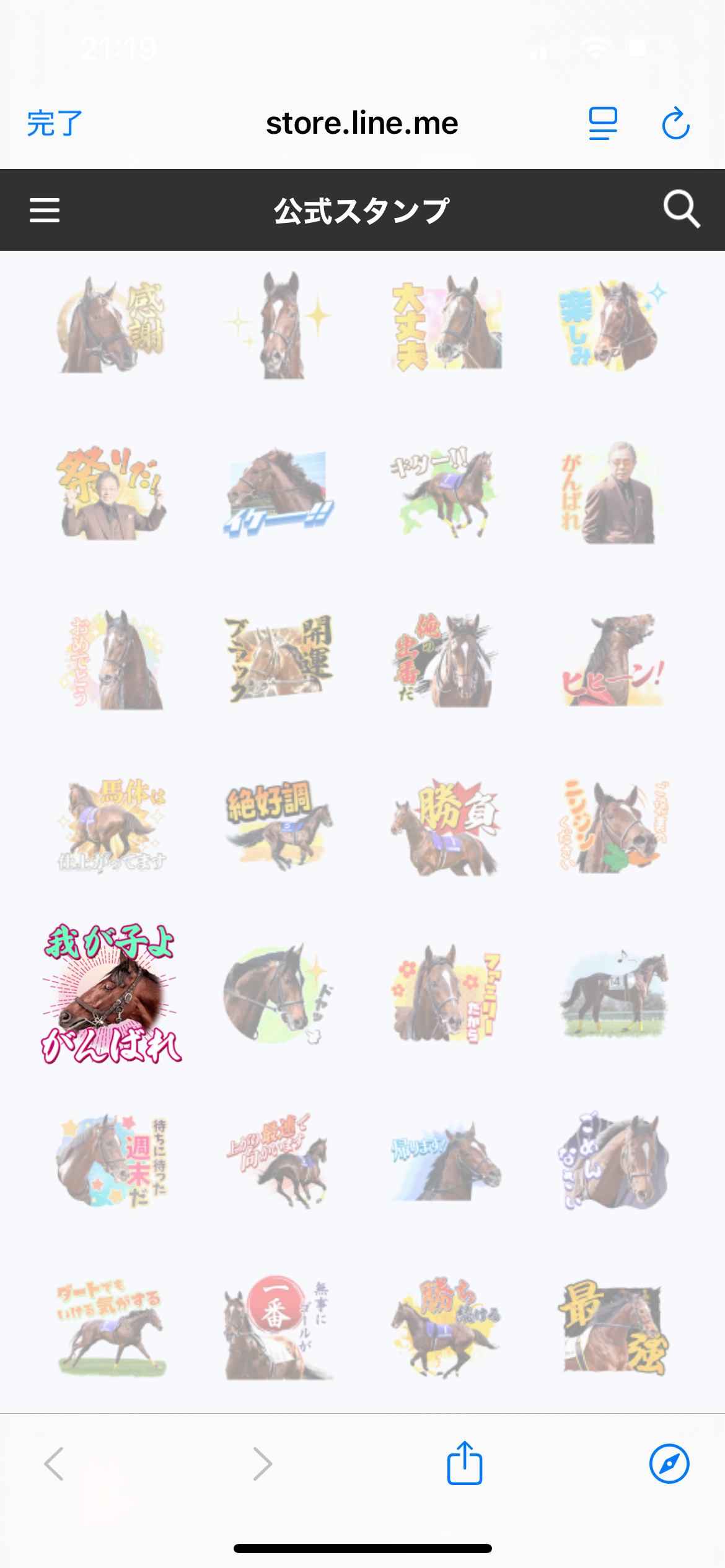Screen dimensions: 725x1568
Task: Select the 一番 sticker
Action: (x=279, y=1328)
